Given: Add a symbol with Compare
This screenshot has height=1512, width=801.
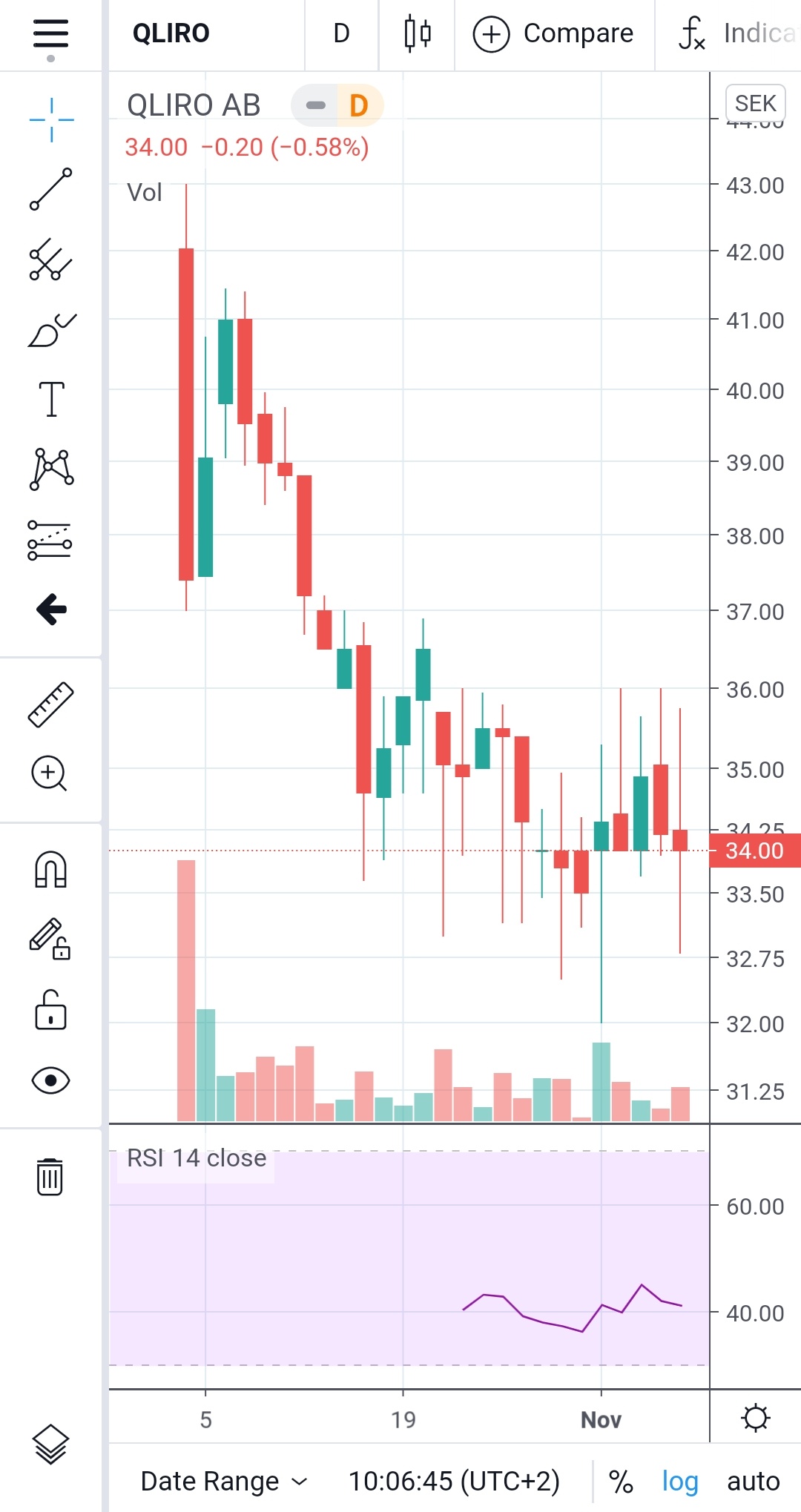Looking at the screenshot, I should [554, 34].
